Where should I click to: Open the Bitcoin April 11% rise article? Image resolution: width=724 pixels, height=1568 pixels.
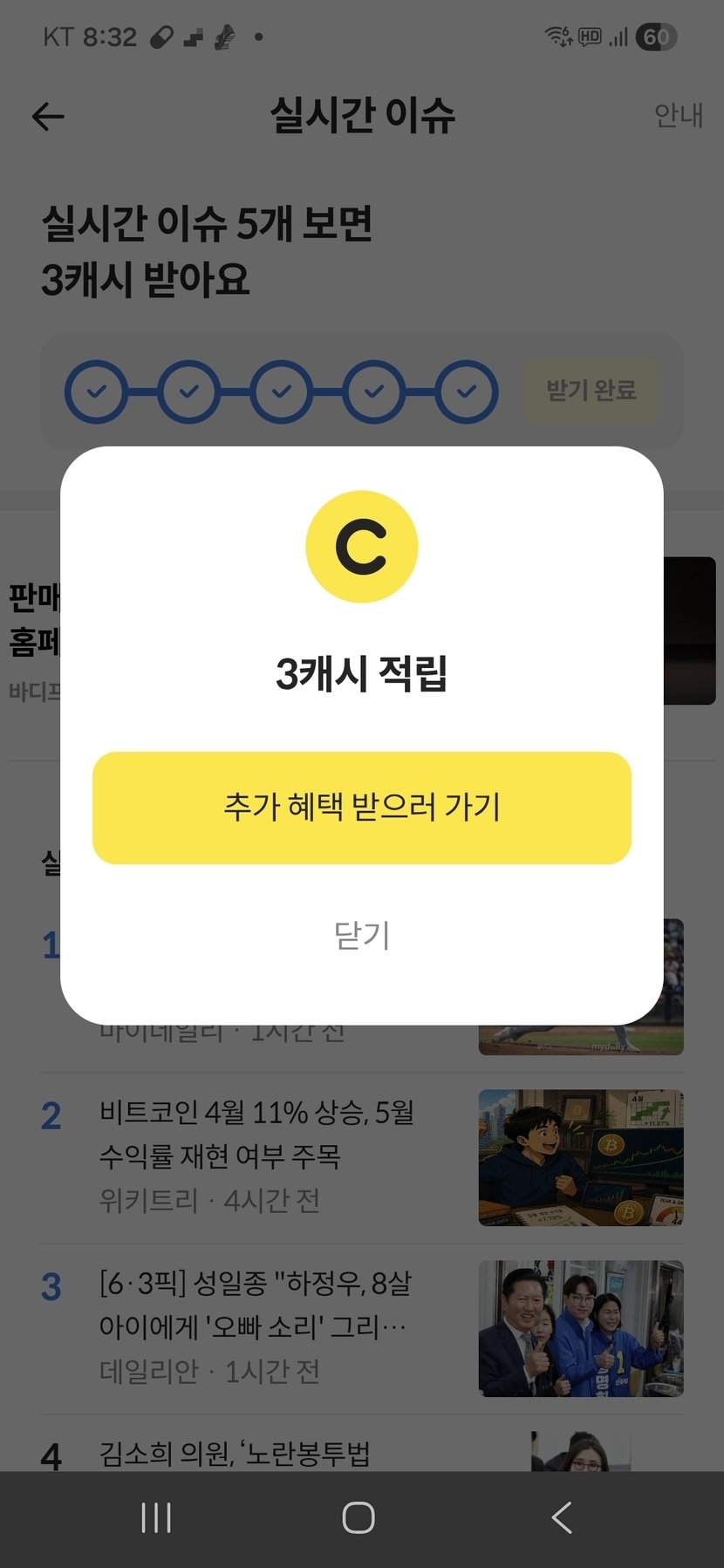tap(362, 1157)
